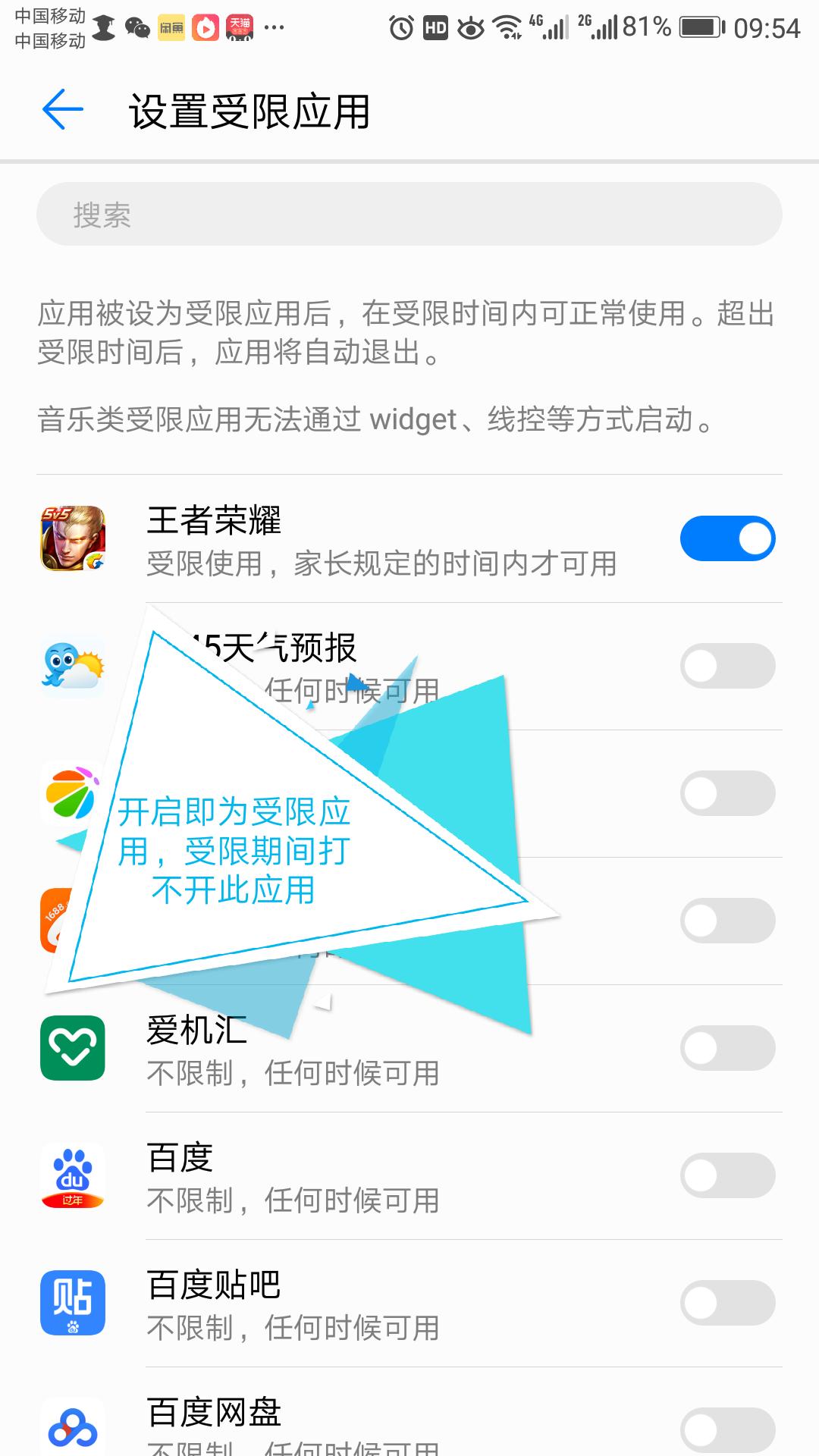Turn on the switch for 百度贴吧
The width and height of the screenshot is (819, 1456).
[x=728, y=1299]
